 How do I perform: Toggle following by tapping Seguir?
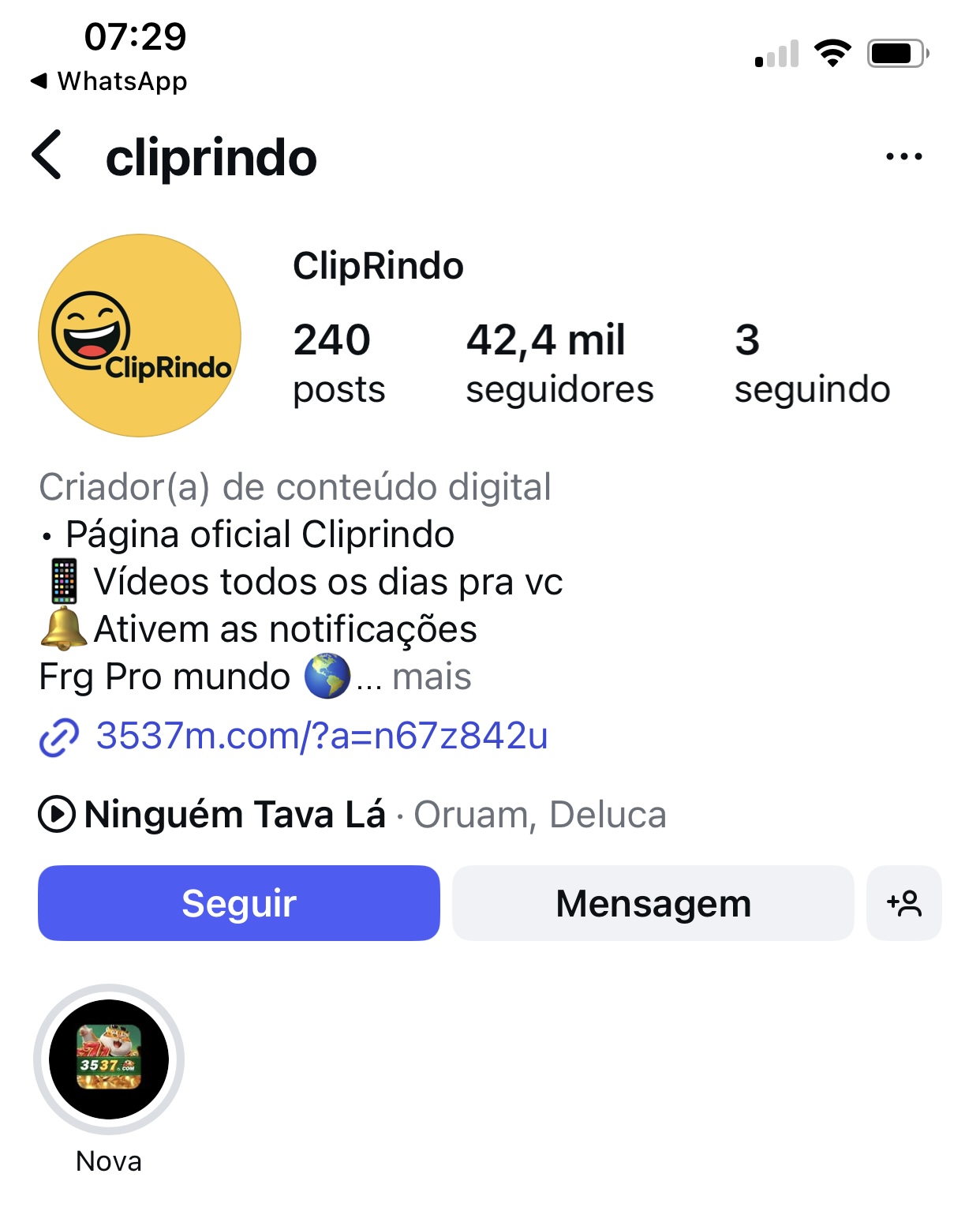pyautogui.click(x=238, y=903)
